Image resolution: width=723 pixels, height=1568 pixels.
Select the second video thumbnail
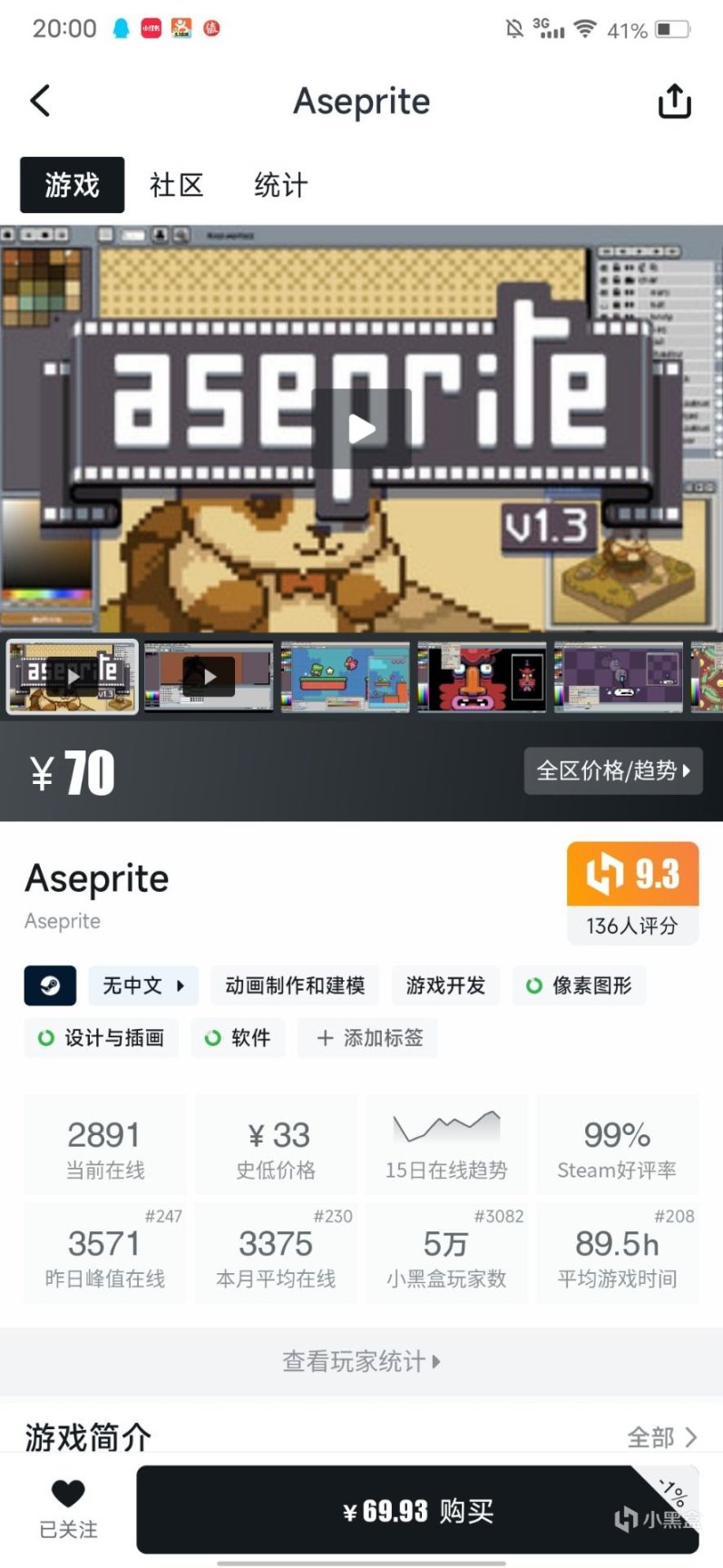point(209,676)
